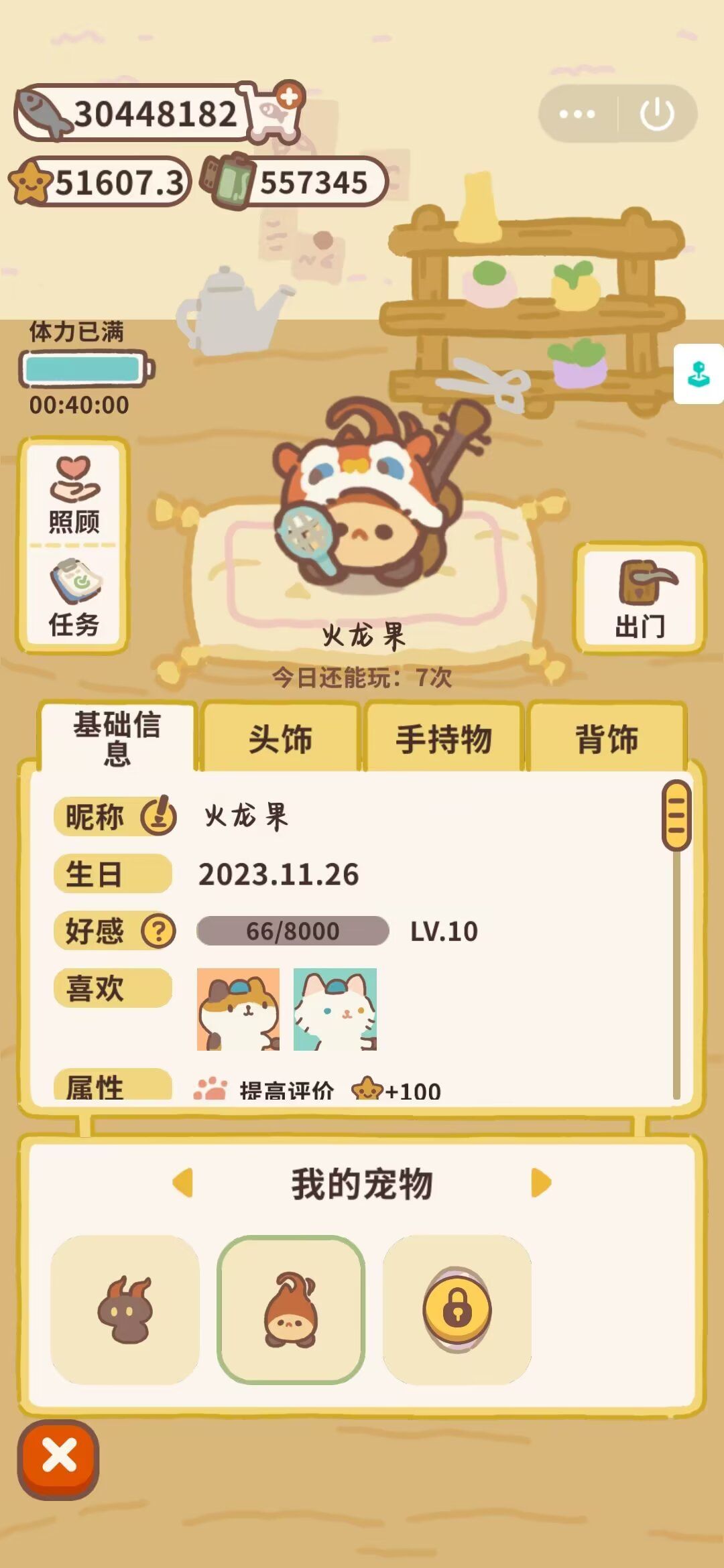
Task: Tap the plus cart to add fish currency
Action: pyautogui.click(x=276, y=113)
